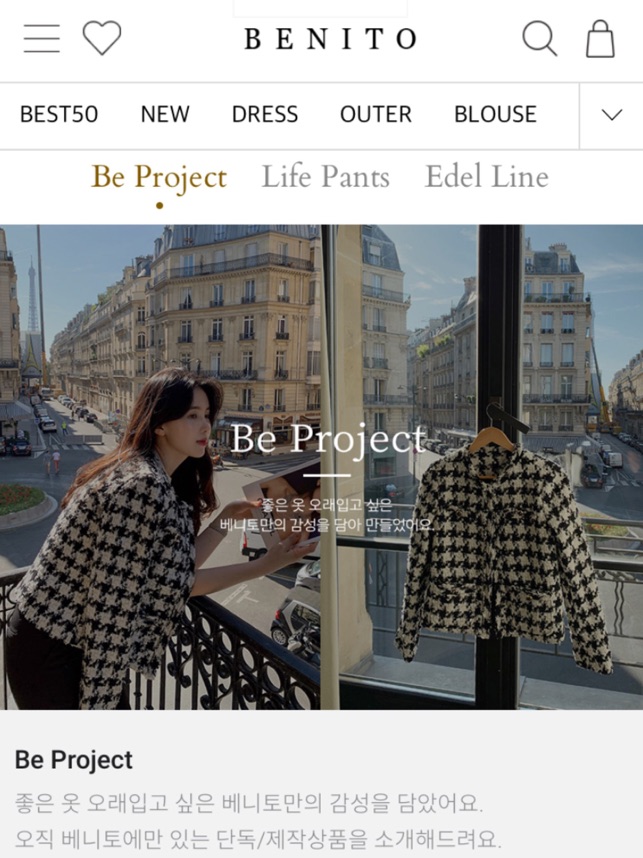643x858 pixels.
Task: Select the DRESS category
Action: pyautogui.click(x=265, y=115)
